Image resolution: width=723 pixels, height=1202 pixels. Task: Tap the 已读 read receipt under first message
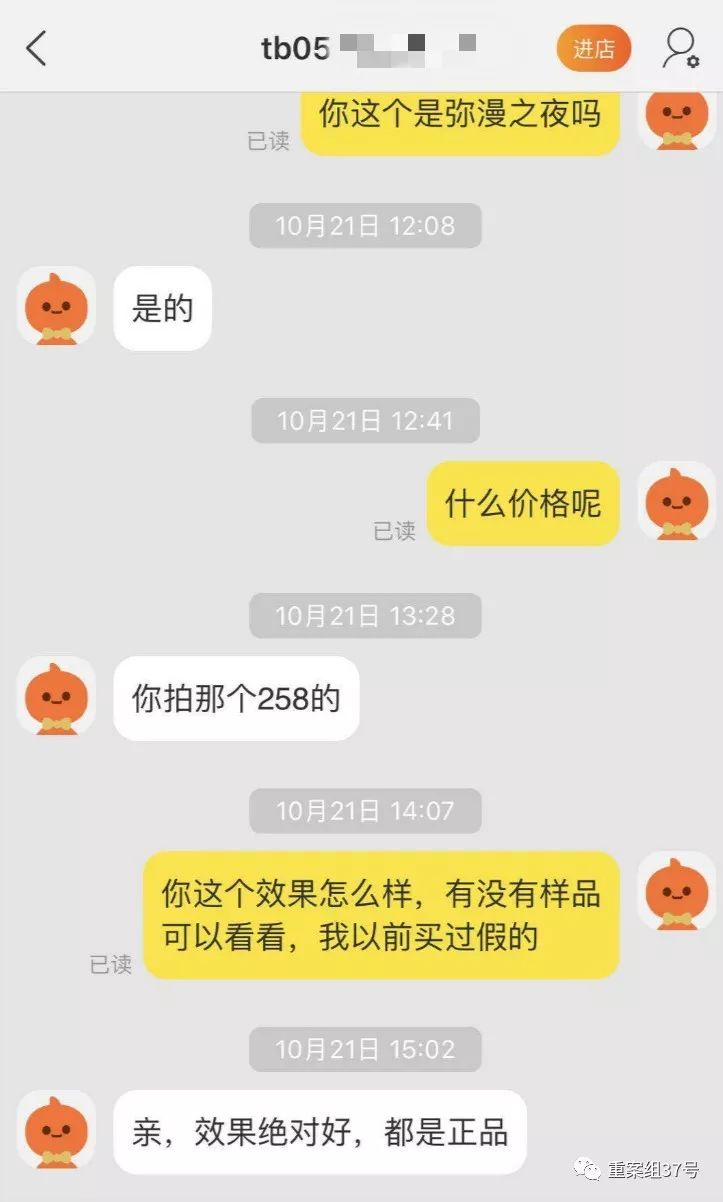tap(265, 142)
